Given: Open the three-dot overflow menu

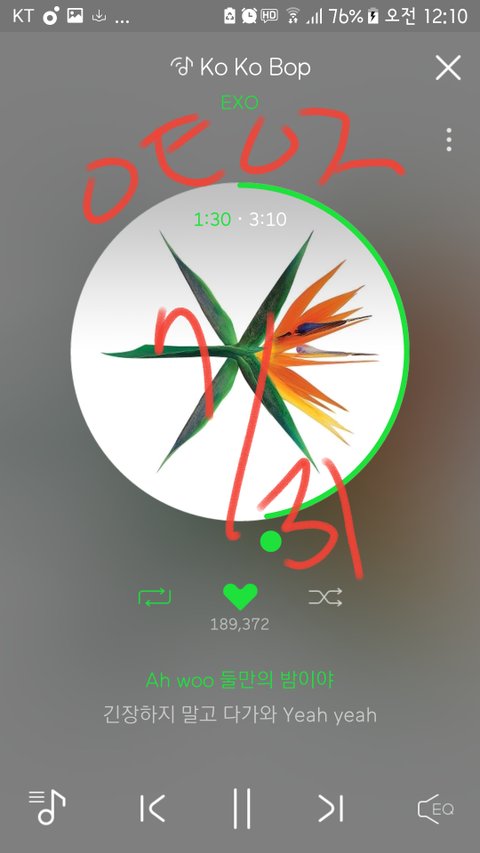Looking at the screenshot, I should point(448,140).
